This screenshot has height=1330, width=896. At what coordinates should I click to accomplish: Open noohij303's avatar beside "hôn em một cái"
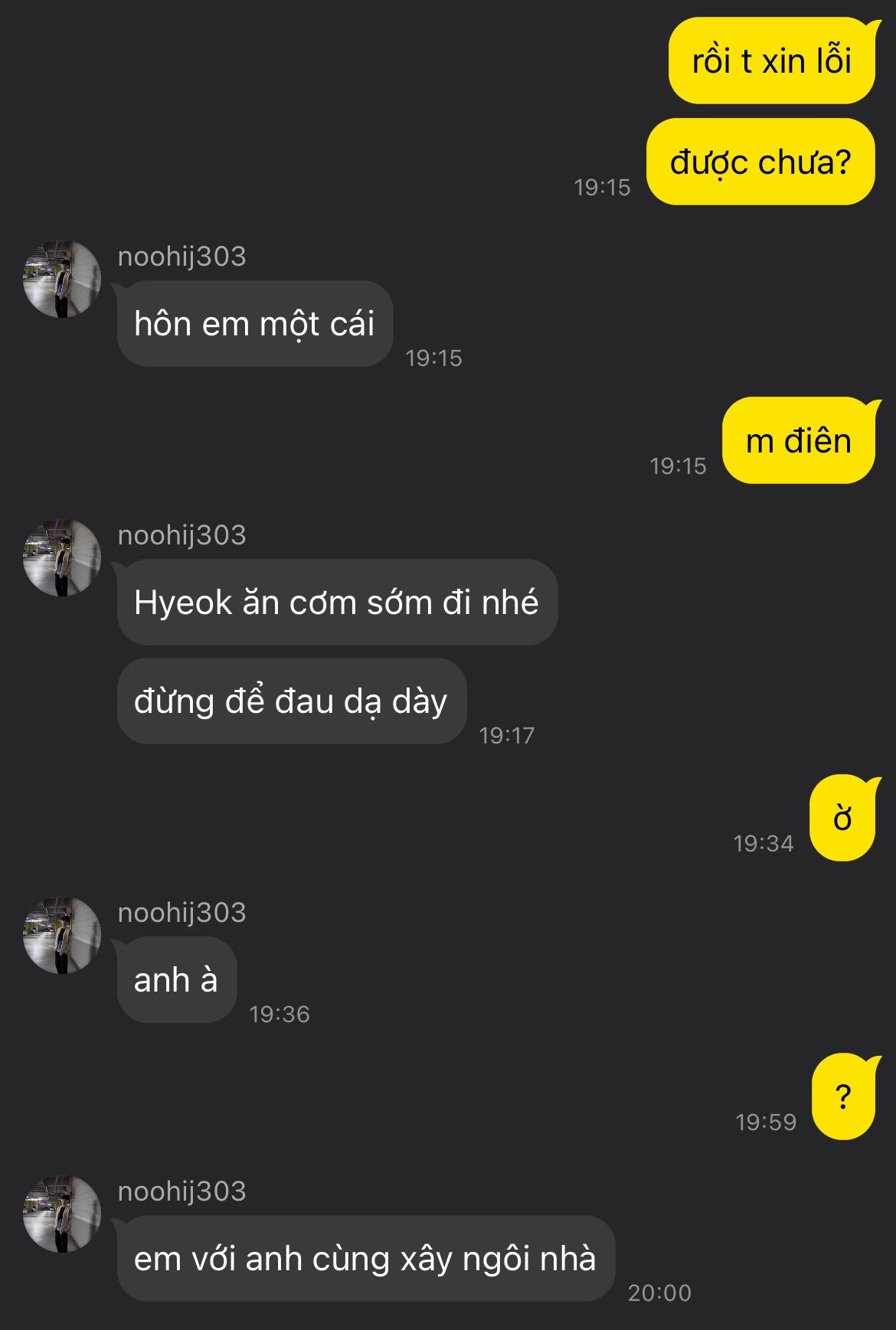(62, 279)
